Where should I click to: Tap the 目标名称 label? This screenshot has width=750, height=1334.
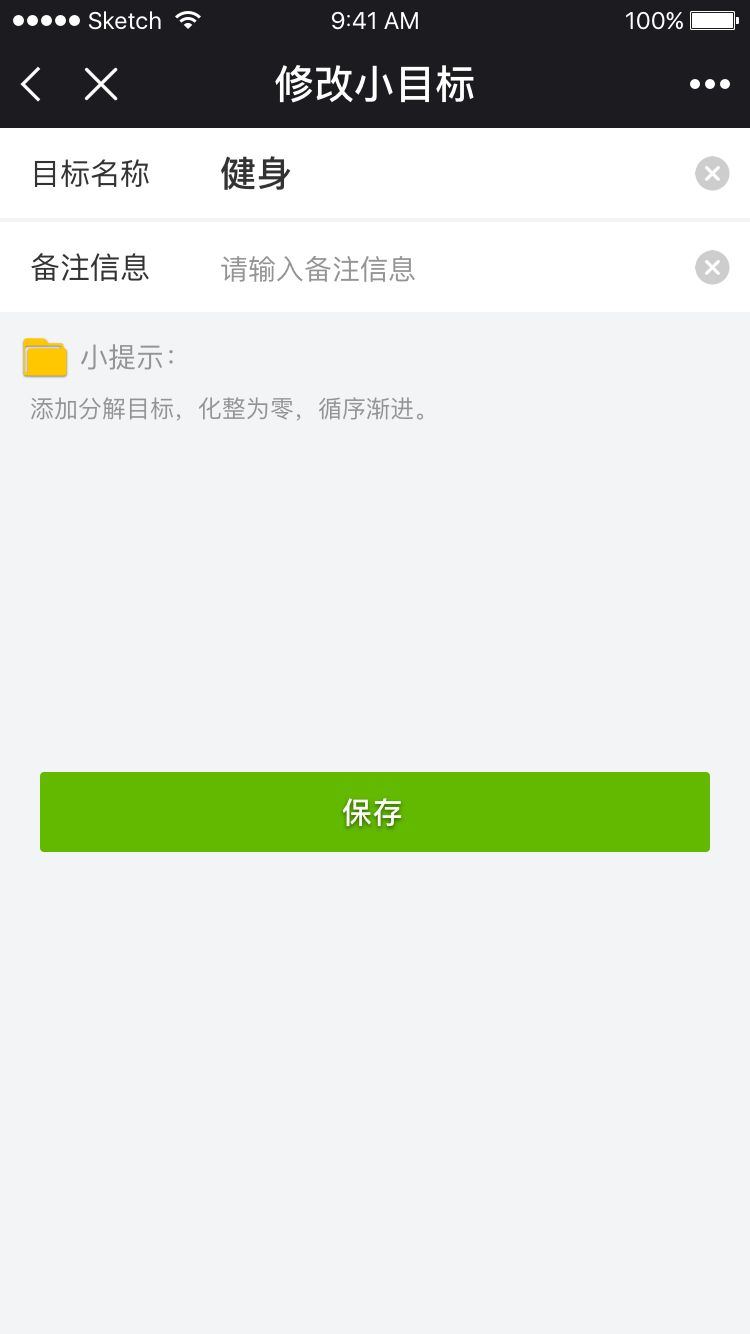[x=90, y=173]
